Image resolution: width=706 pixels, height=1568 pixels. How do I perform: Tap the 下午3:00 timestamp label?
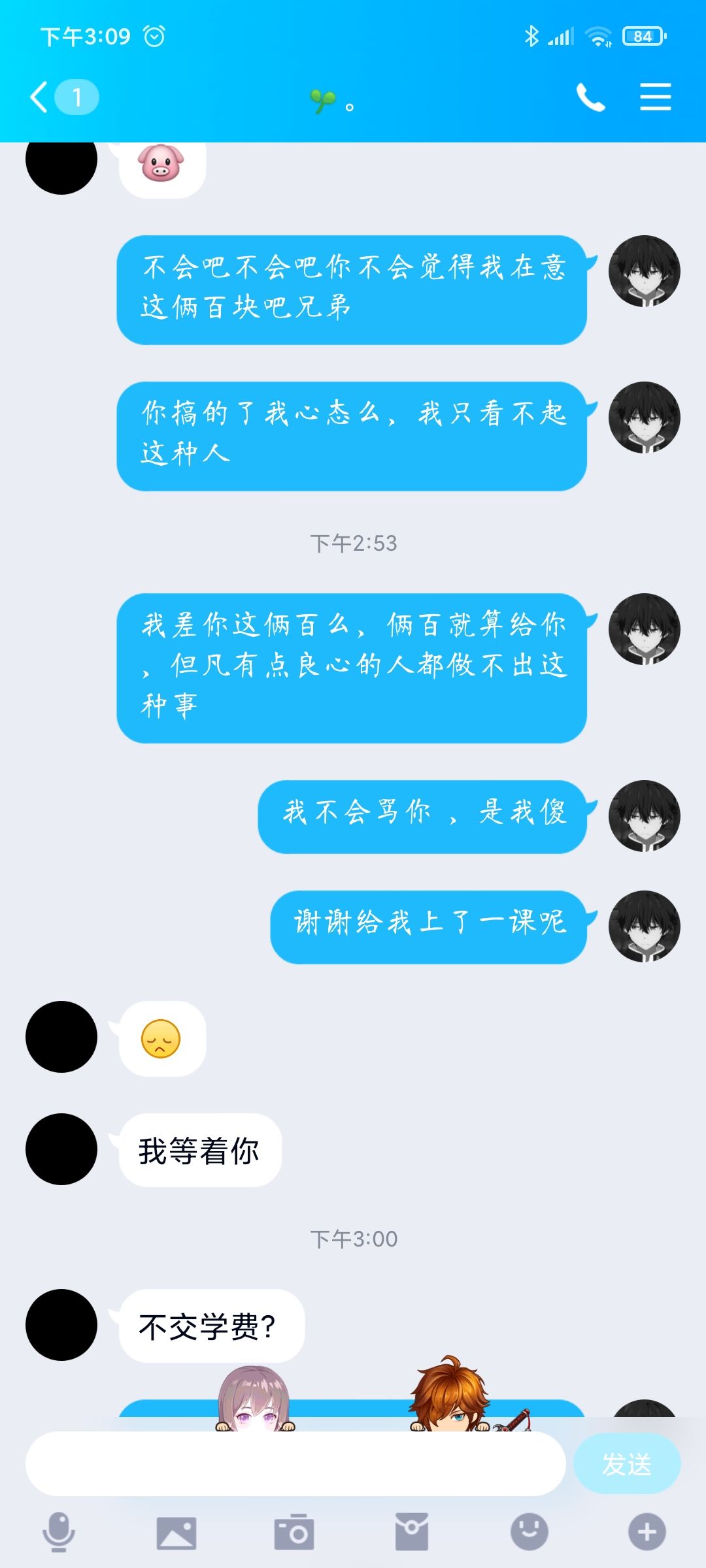click(352, 1237)
